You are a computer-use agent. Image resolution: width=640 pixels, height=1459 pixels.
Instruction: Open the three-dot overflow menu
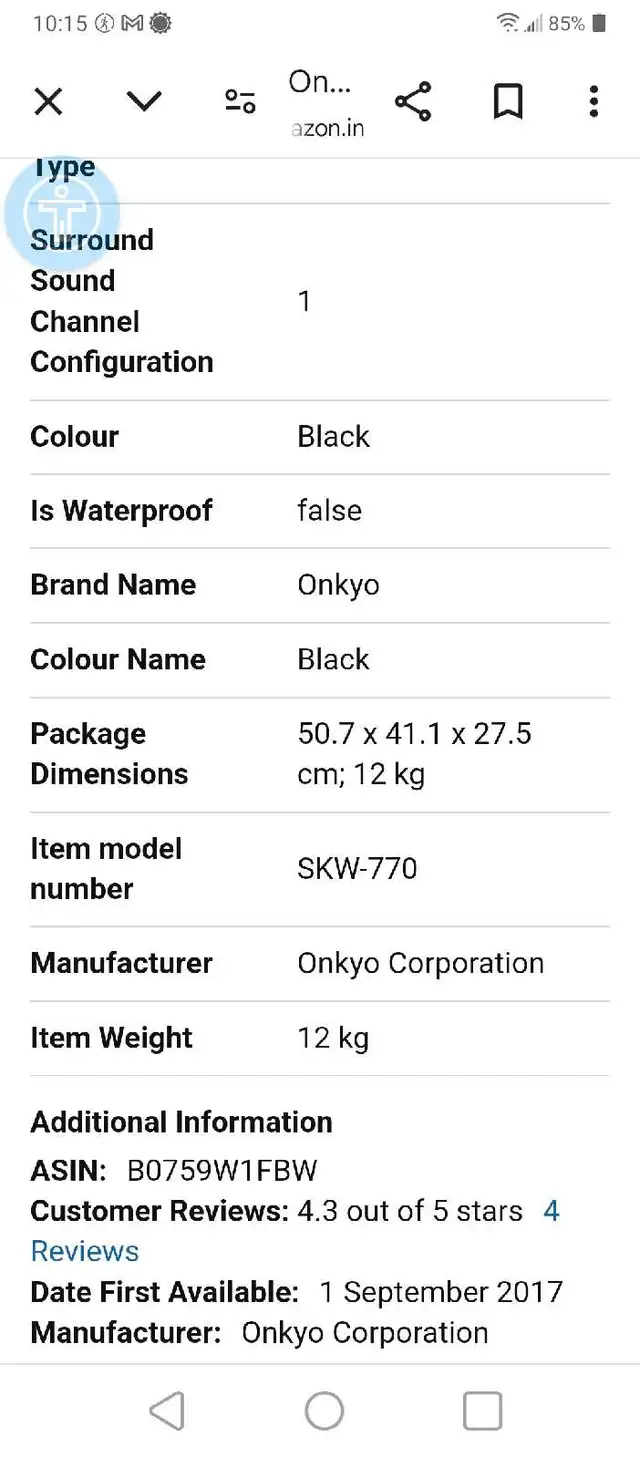coord(594,101)
